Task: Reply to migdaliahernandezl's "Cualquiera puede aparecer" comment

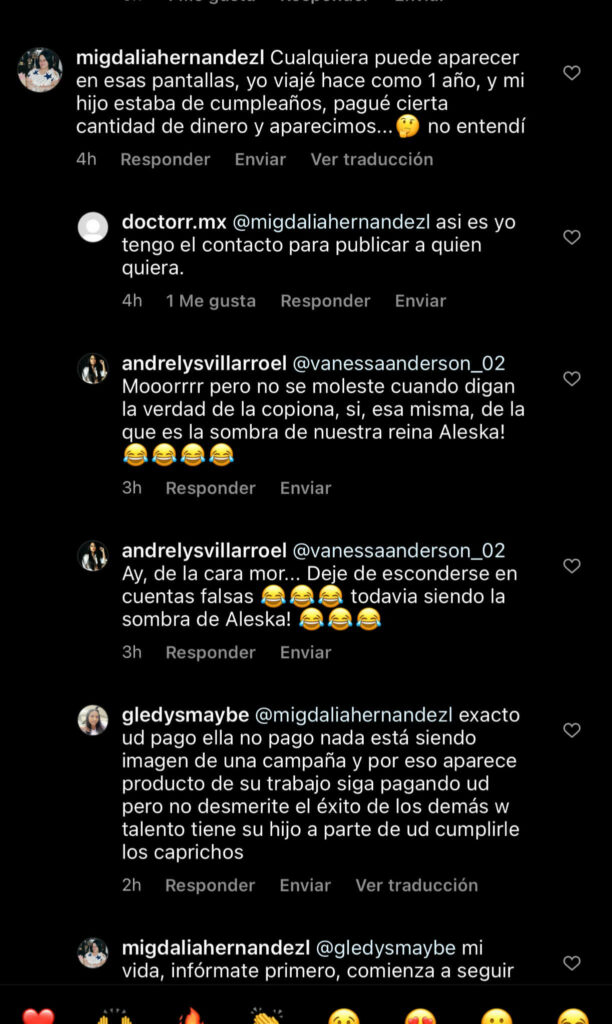Action: pos(165,159)
